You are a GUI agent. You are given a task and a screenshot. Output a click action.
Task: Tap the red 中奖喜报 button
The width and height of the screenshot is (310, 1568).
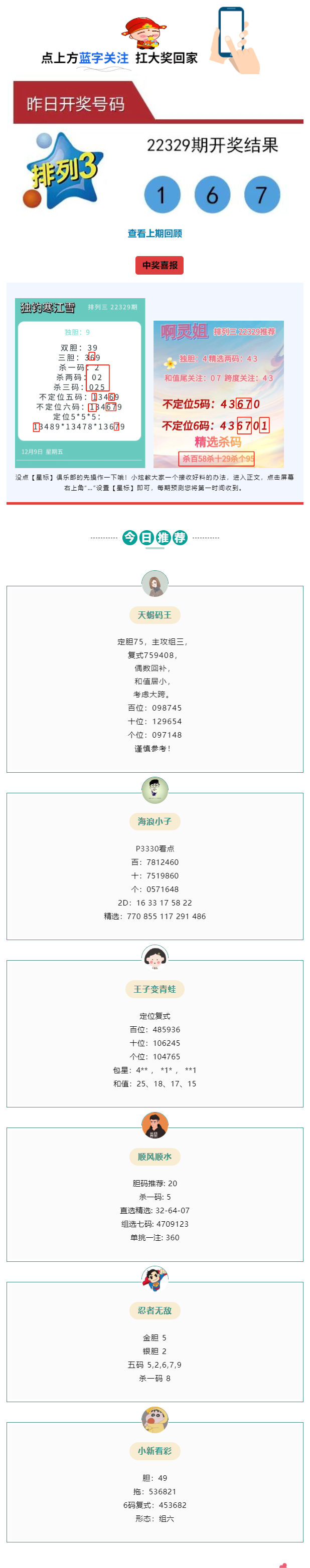click(x=160, y=266)
